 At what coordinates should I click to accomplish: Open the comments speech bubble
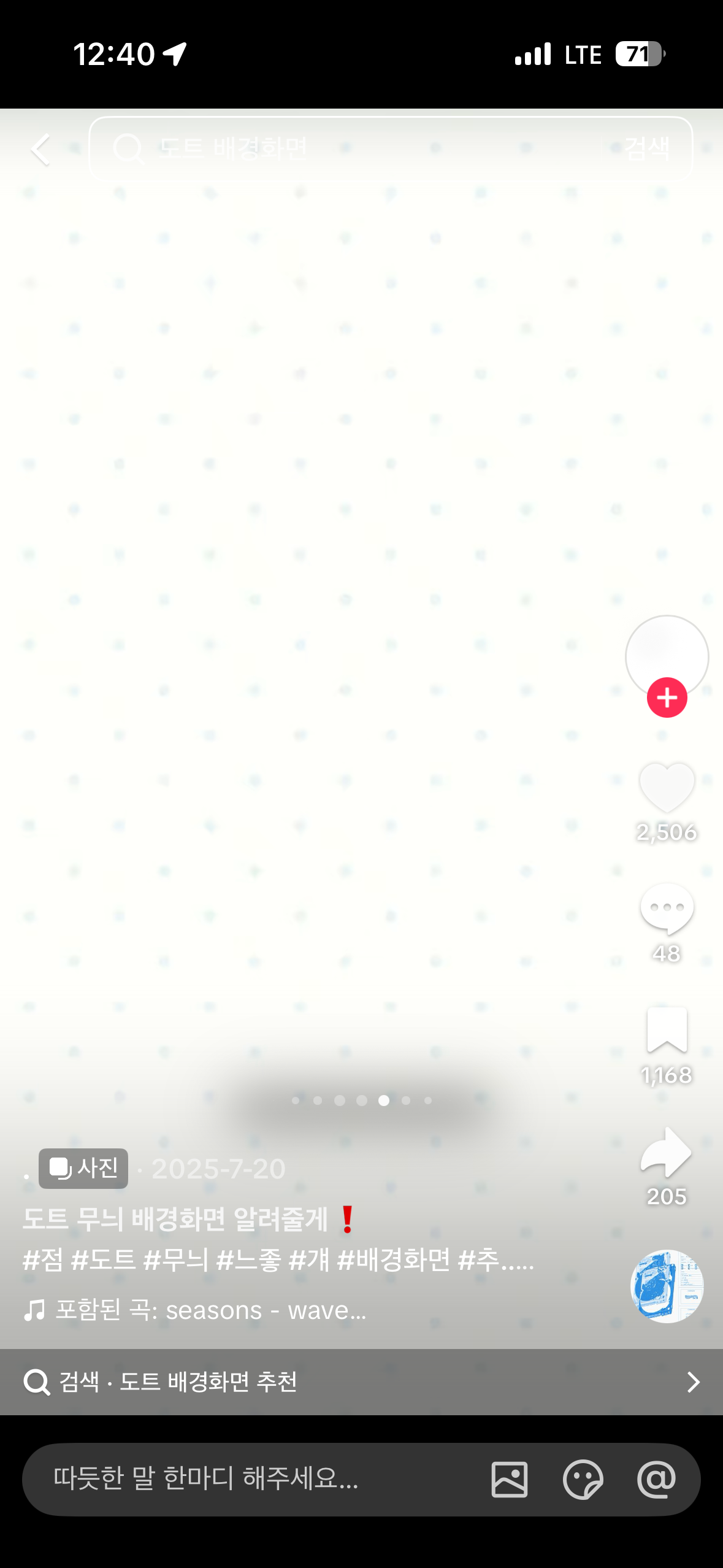point(667,909)
